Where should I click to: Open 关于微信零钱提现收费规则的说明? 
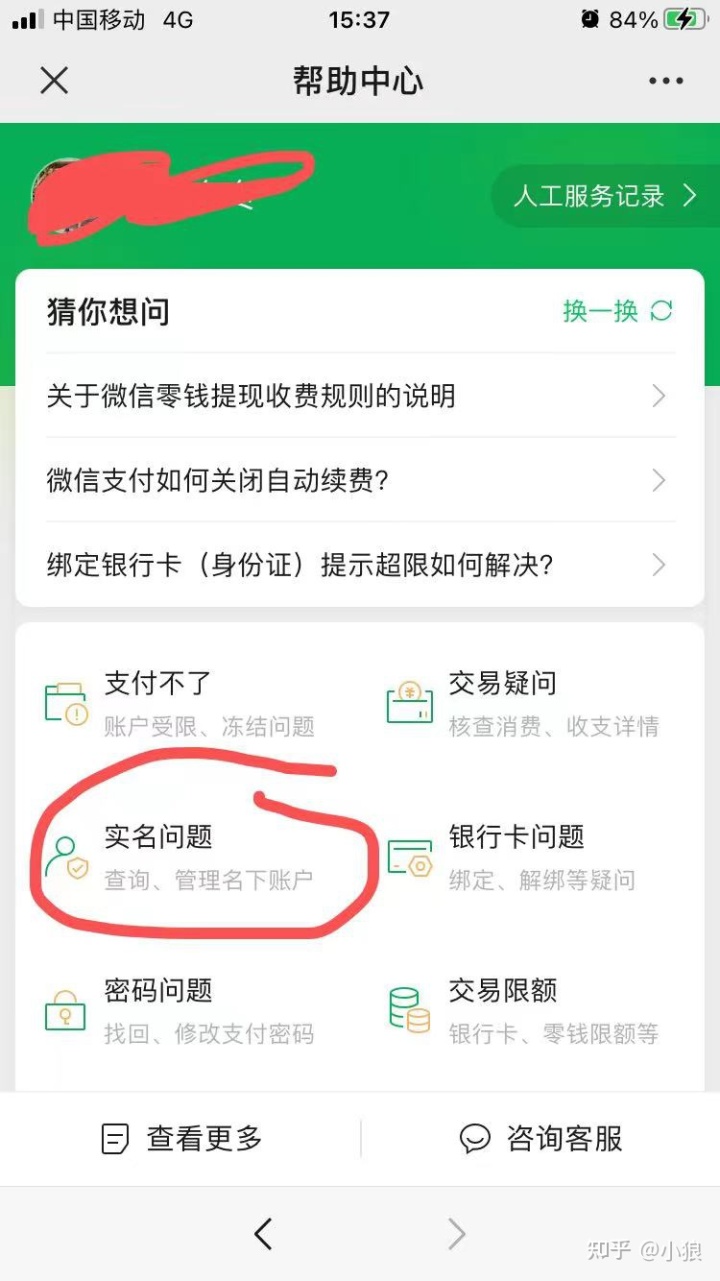[x=356, y=396]
